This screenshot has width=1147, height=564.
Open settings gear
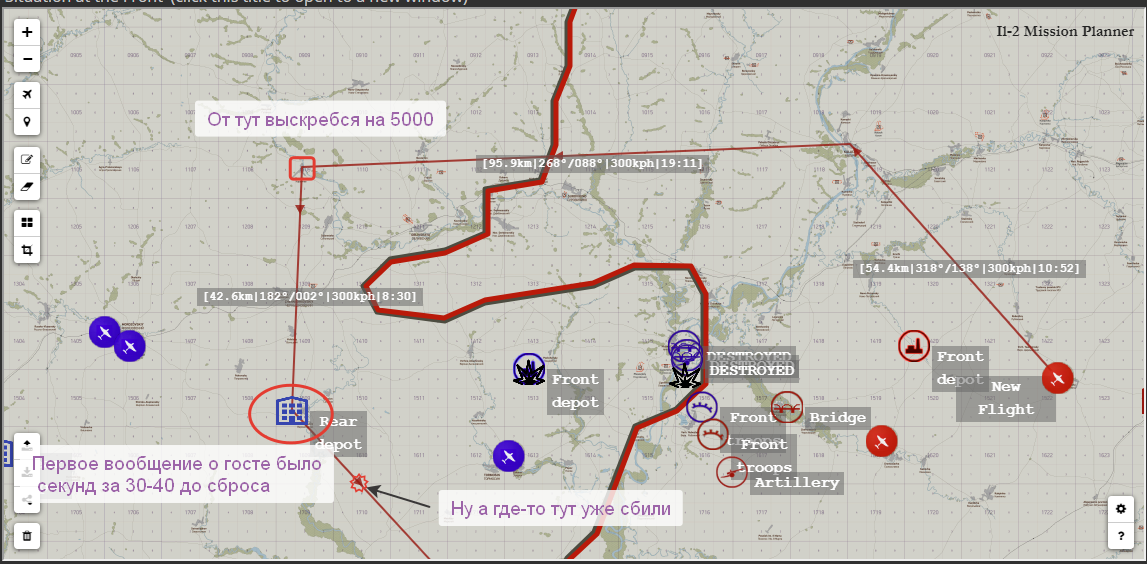(1121, 509)
